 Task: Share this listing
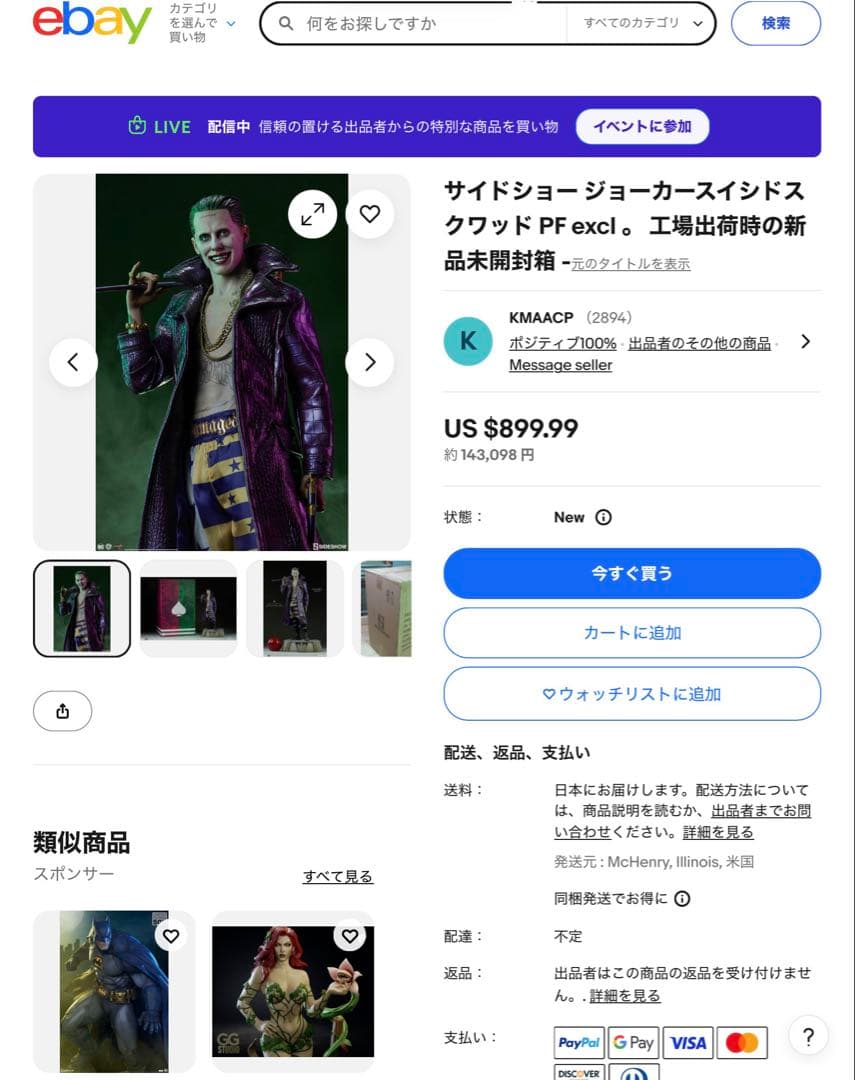point(63,711)
